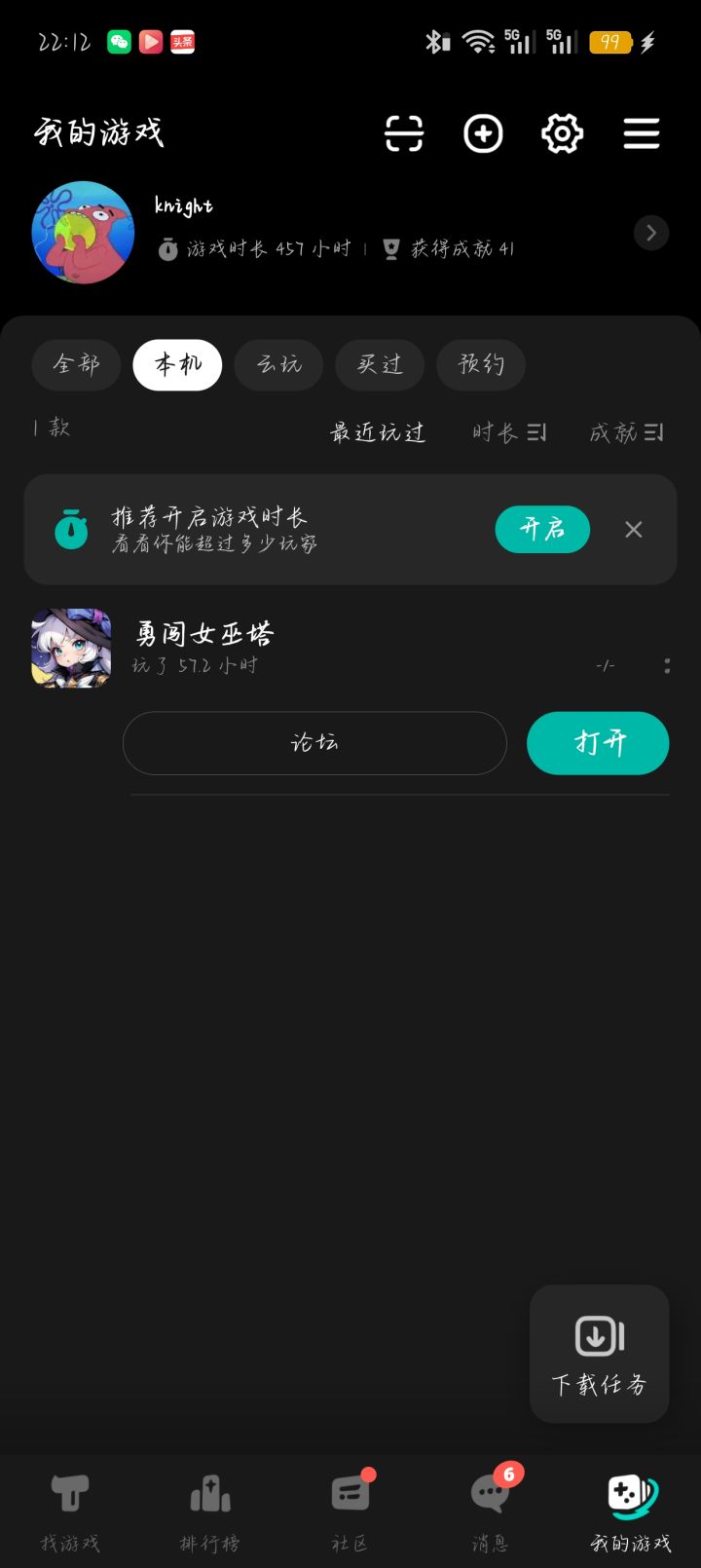The width and height of the screenshot is (701, 1568).
Task: Tap the plus icon to add a game
Action: pyautogui.click(x=483, y=133)
